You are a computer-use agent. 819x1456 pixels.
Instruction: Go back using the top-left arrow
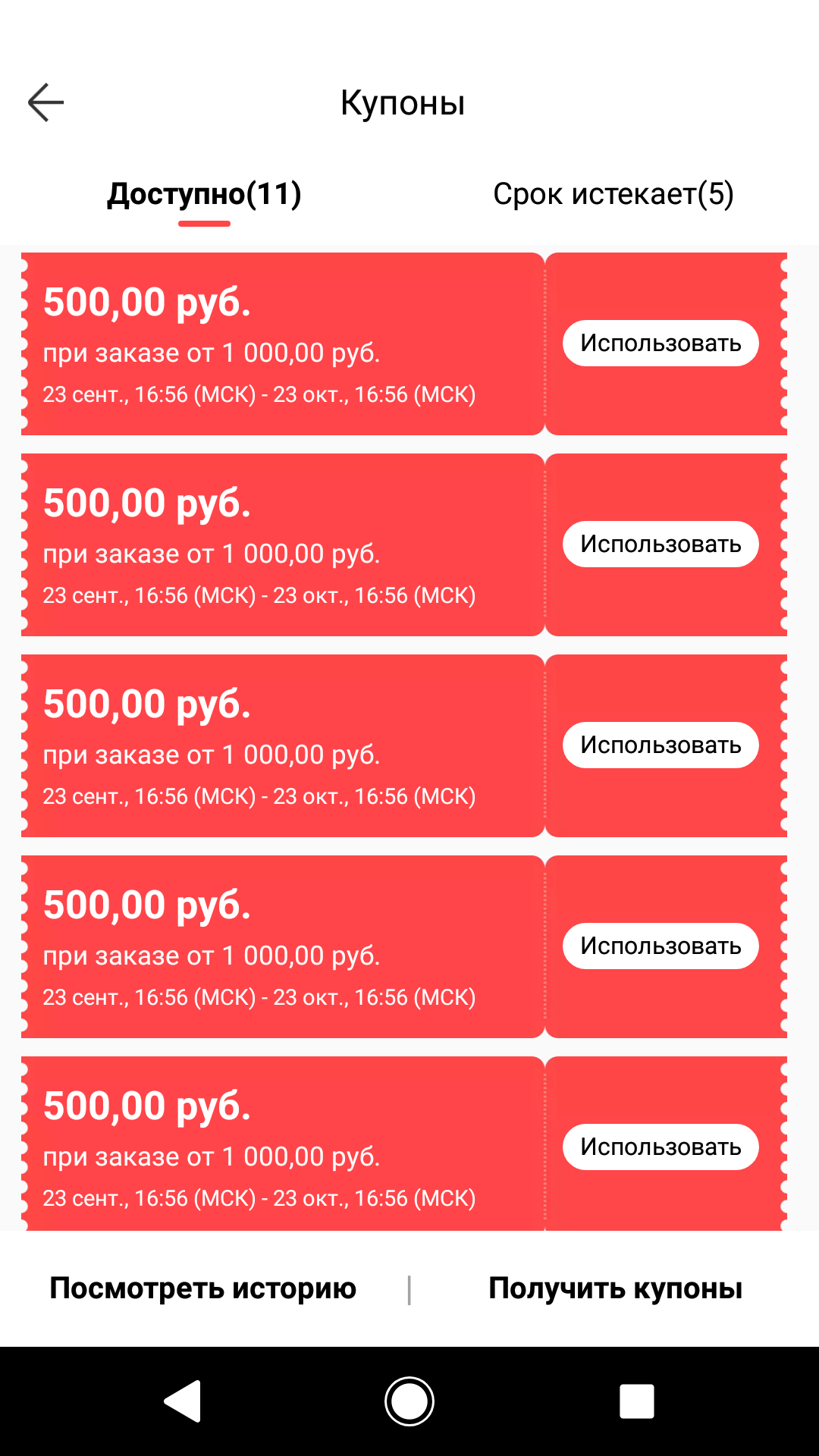click(x=45, y=102)
